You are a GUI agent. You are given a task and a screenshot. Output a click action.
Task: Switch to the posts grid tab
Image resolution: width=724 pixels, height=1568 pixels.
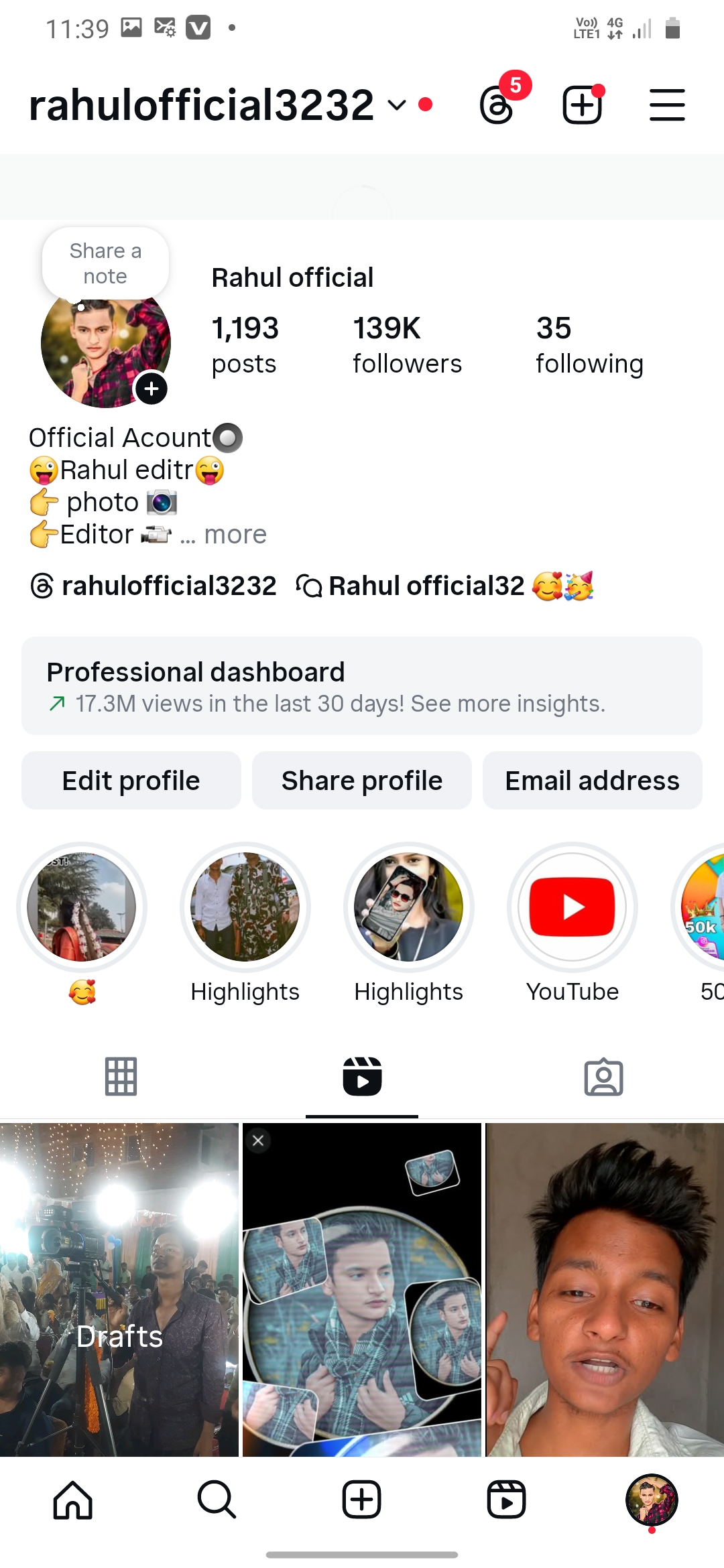121,1077
